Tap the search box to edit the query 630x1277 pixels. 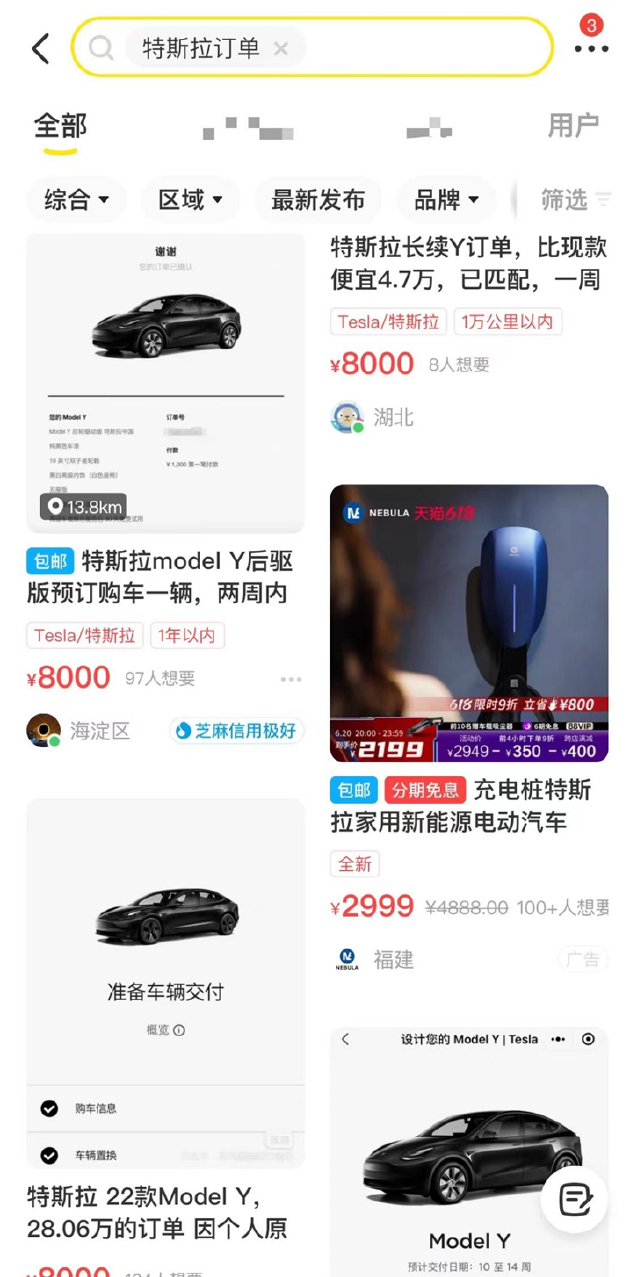pyautogui.click(x=420, y=48)
